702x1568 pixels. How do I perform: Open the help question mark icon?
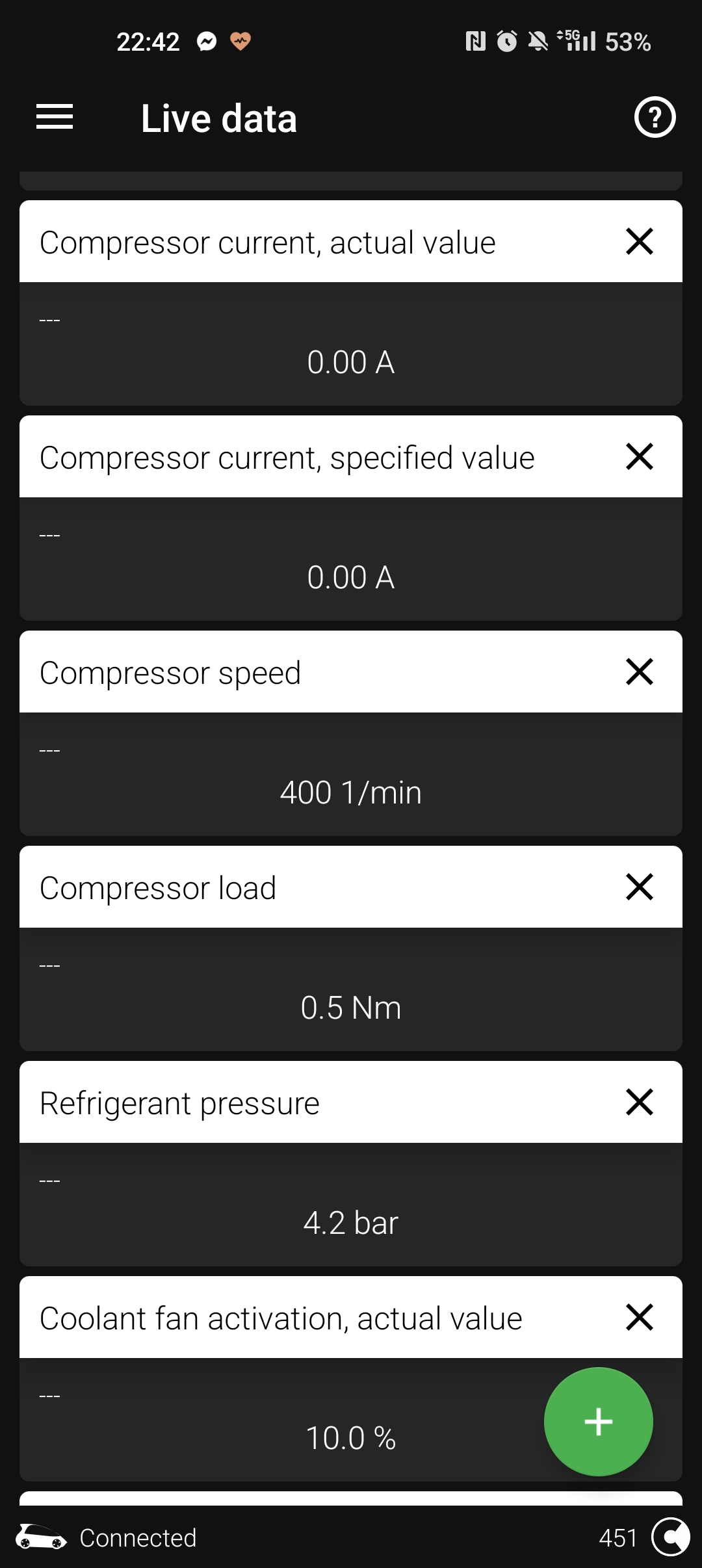point(655,117)
